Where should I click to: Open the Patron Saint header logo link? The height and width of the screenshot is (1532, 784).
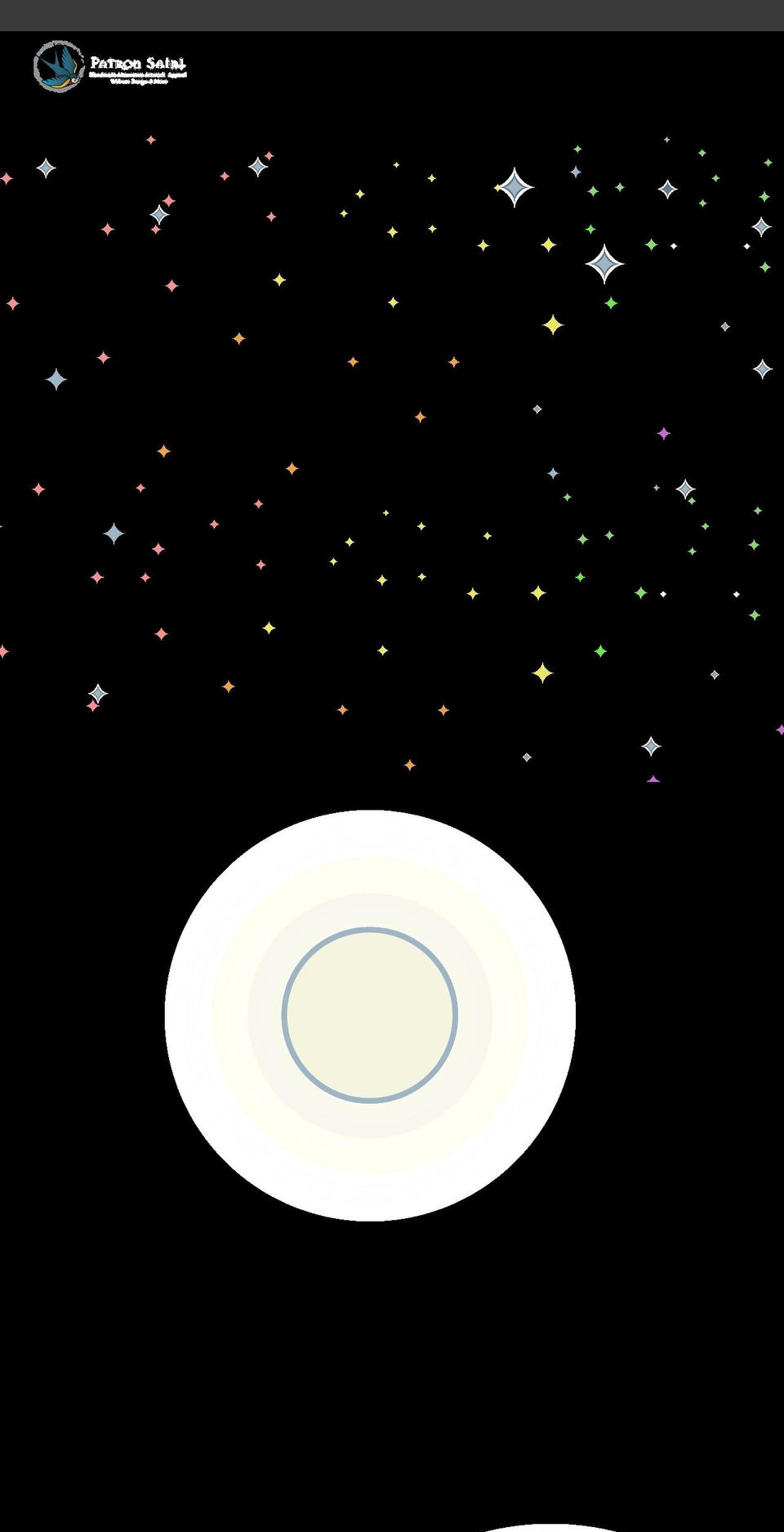click(x=110, y=66)
